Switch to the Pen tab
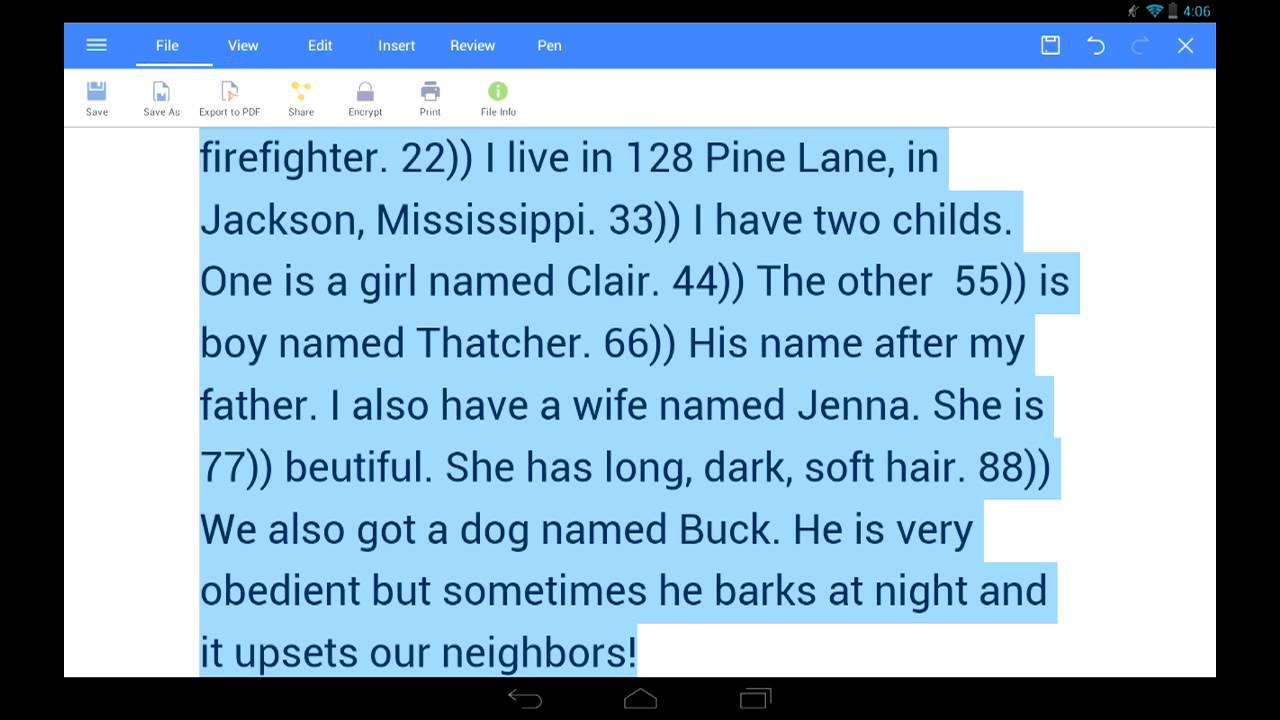The image size is (1280, 720). [x=549, y=45]
